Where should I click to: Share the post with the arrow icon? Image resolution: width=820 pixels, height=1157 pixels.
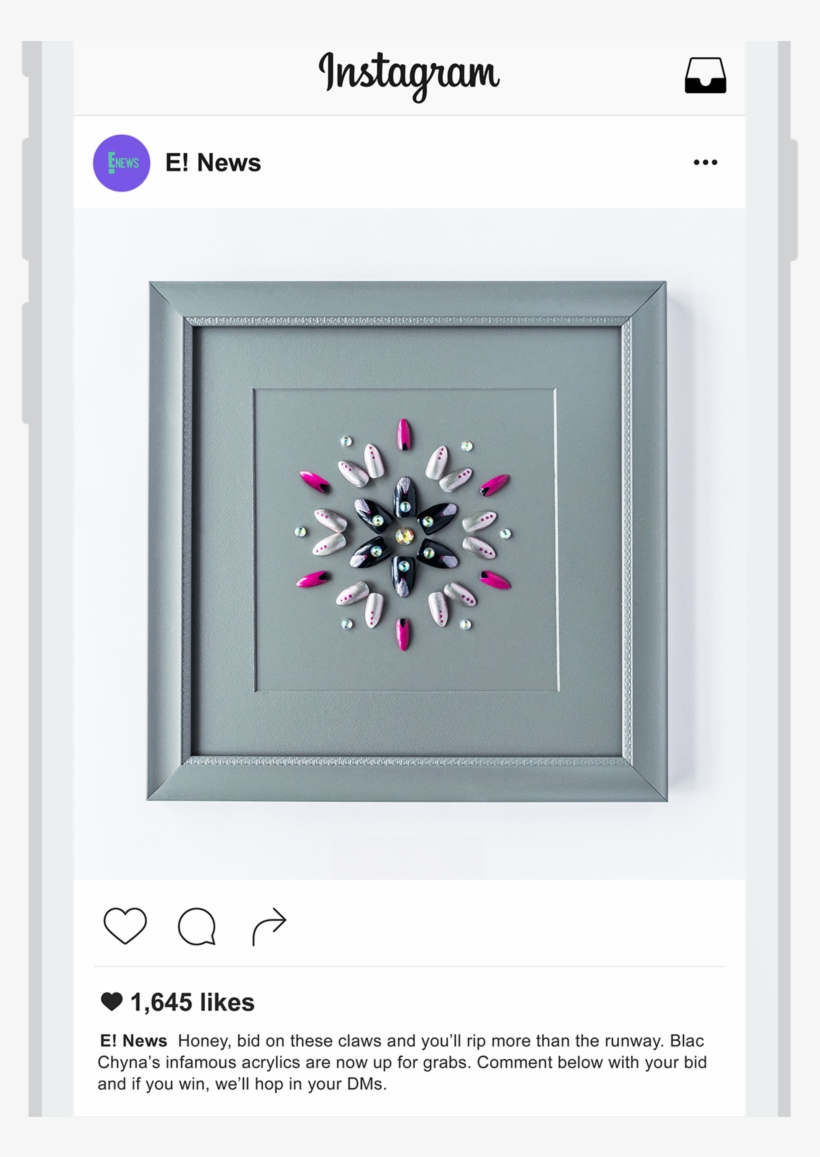click(x=269, y=926)
